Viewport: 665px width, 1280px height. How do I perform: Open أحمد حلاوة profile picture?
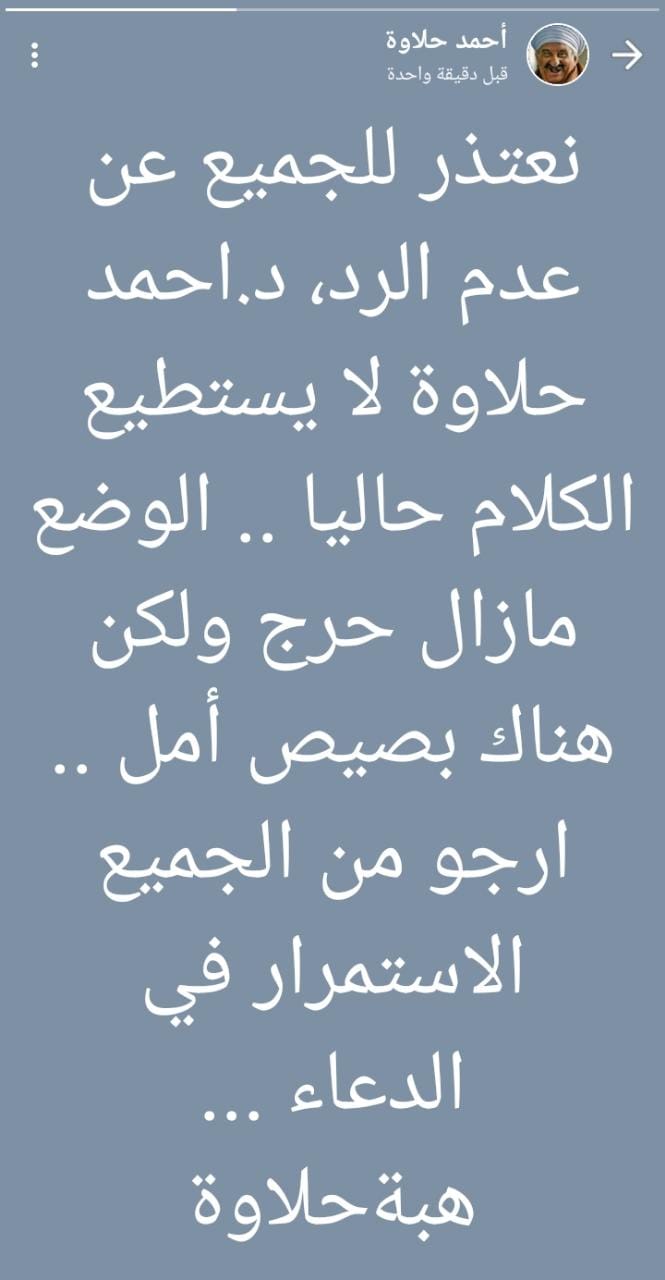click(x=558, y=56)
